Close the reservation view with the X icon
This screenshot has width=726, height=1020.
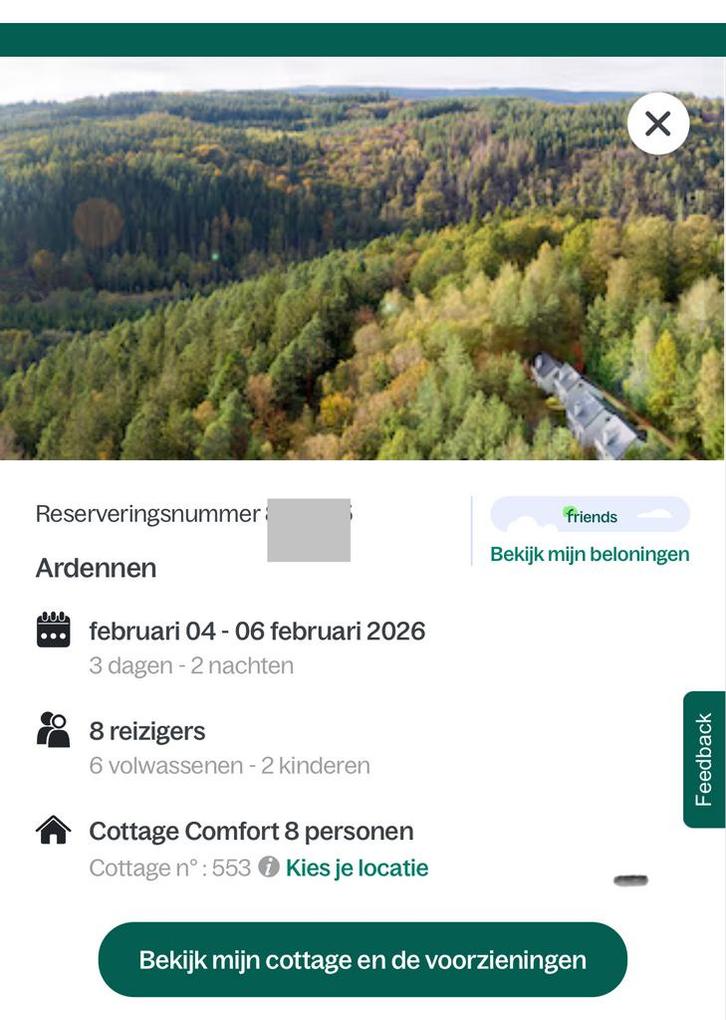(x=656, y=122)
